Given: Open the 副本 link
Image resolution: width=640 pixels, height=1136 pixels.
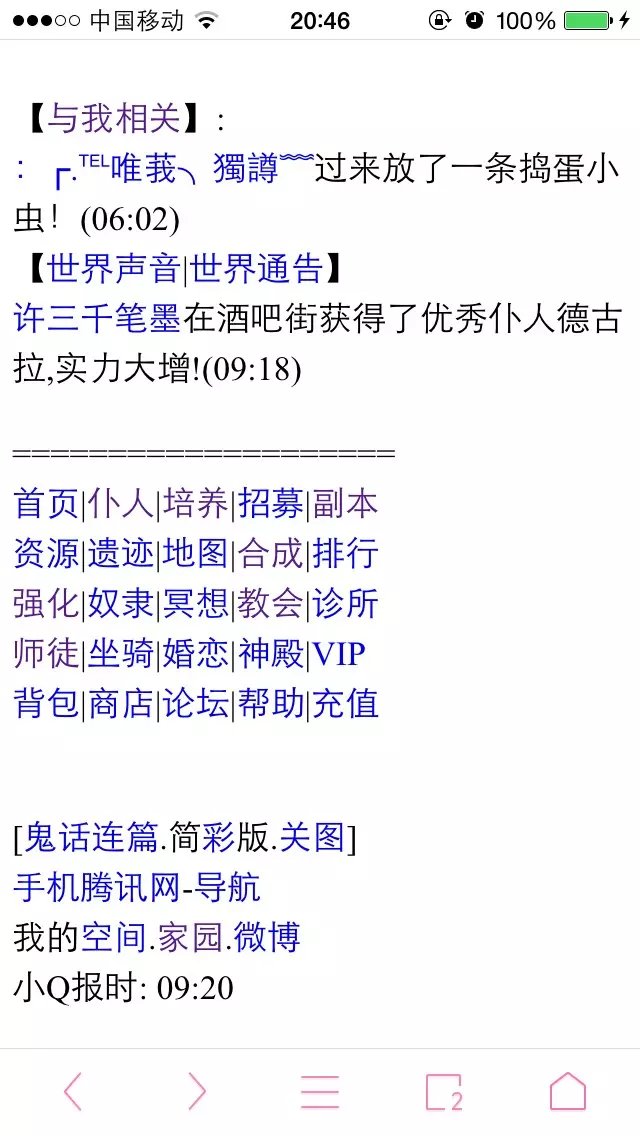Looking at the screenshot, I should (x=346, y=503).
